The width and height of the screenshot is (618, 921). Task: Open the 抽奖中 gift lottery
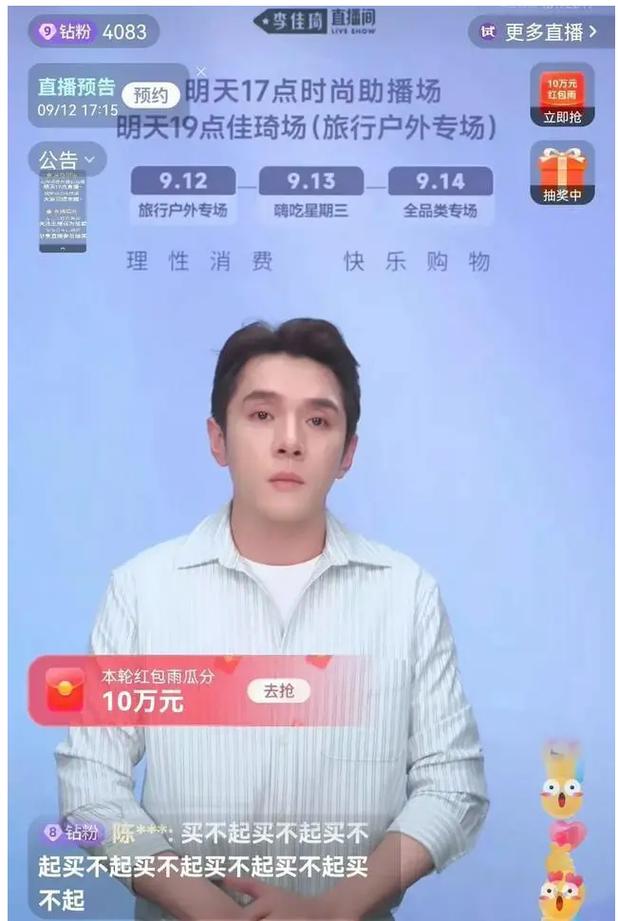click(562, 173)
